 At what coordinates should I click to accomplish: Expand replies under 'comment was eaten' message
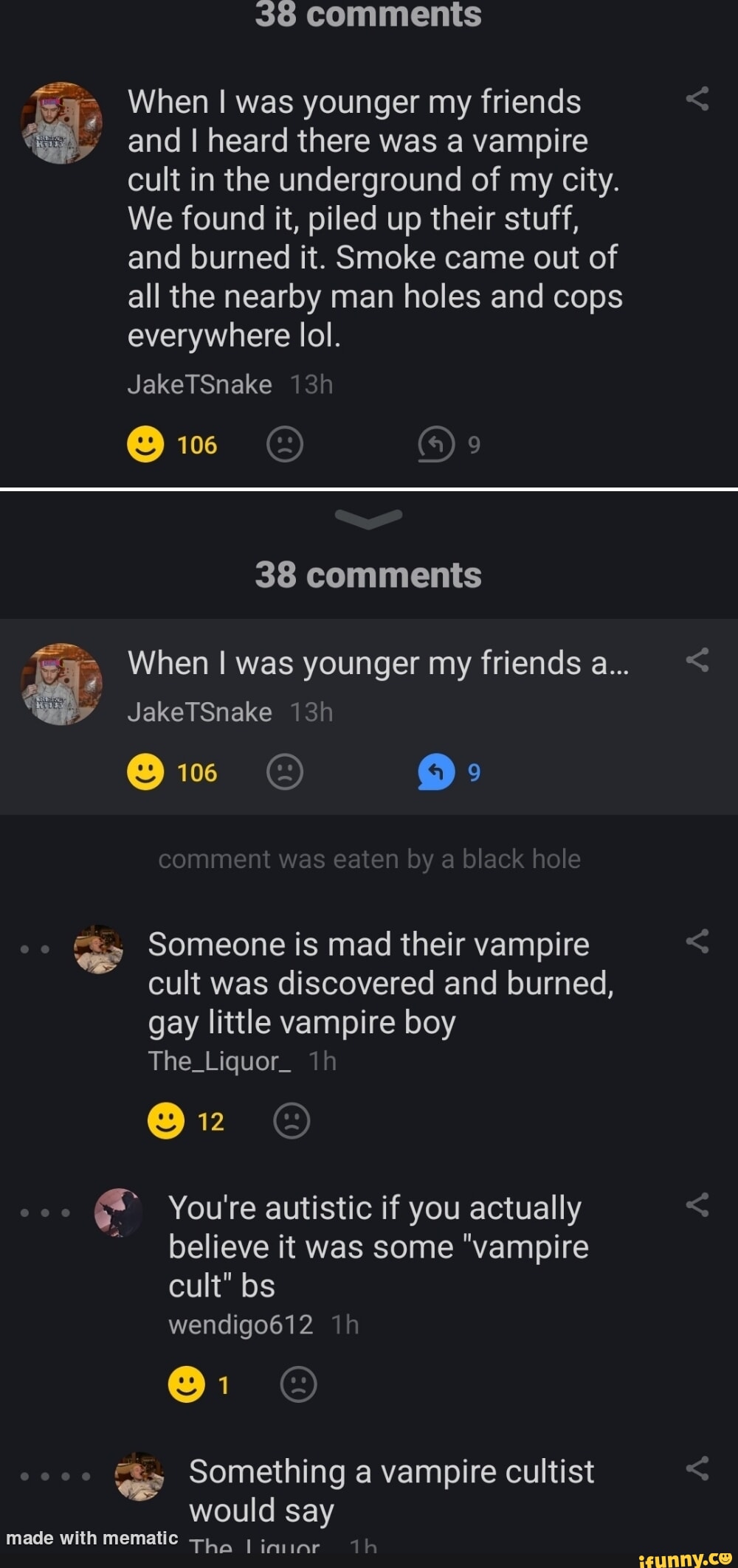pos(369,858)
